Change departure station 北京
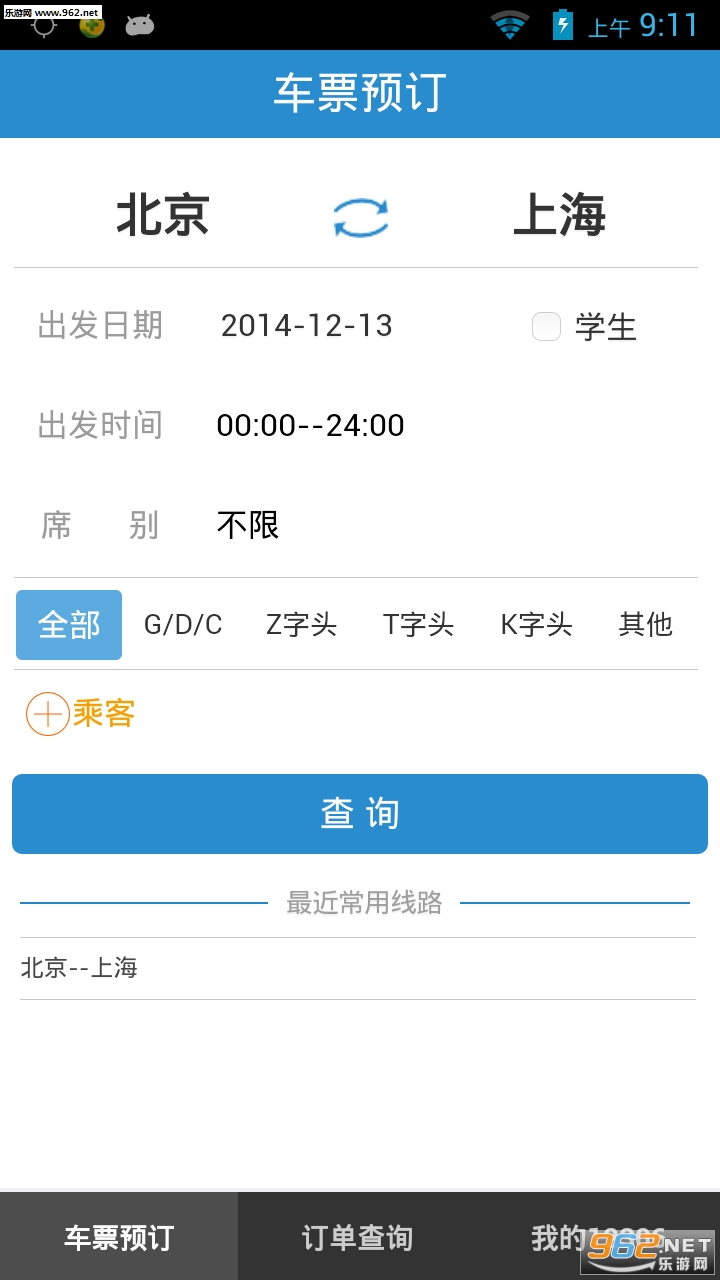The image size is (720, 1280). (x=163, y=215)
